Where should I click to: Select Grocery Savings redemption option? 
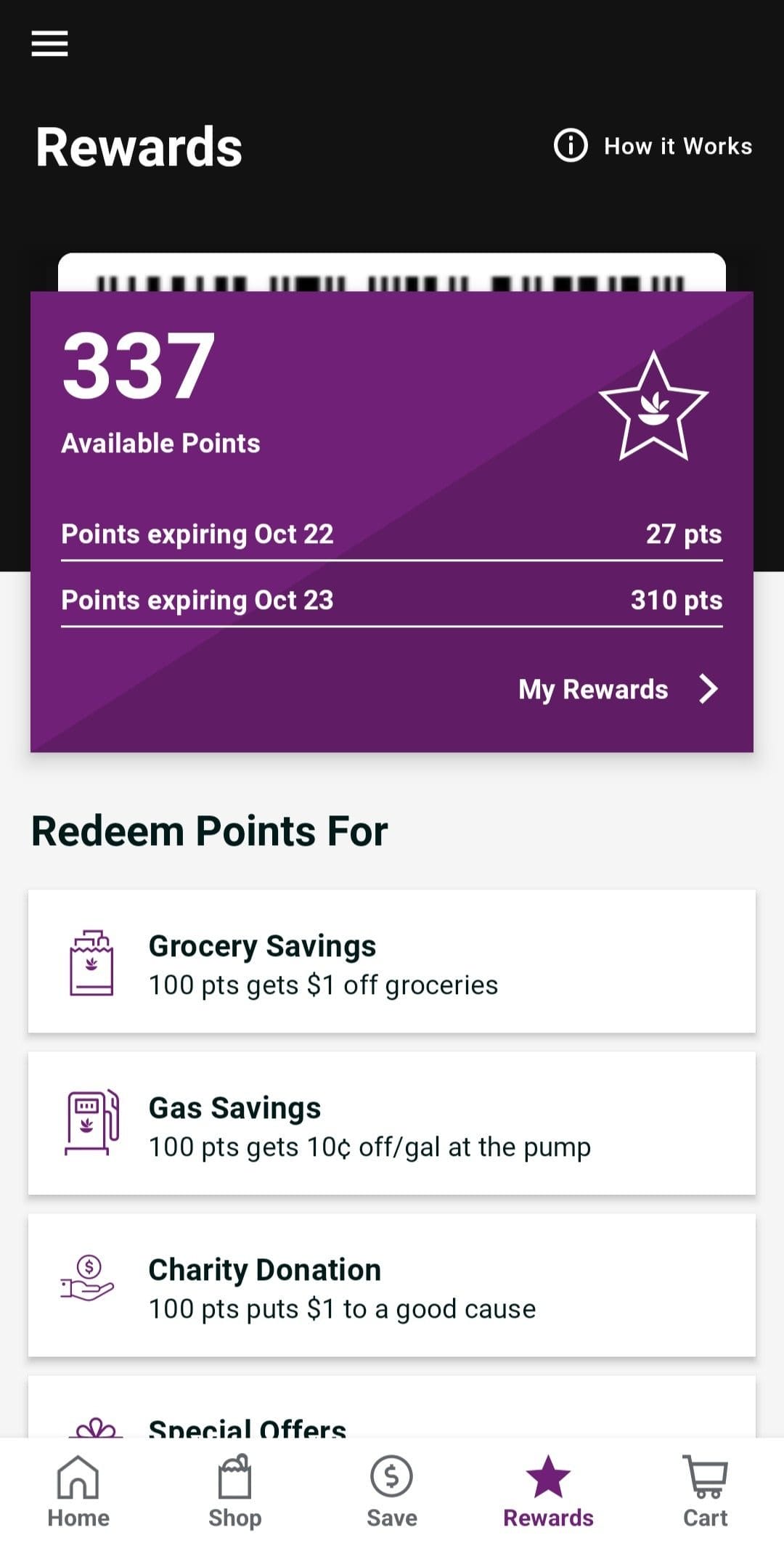click(392, 961)
